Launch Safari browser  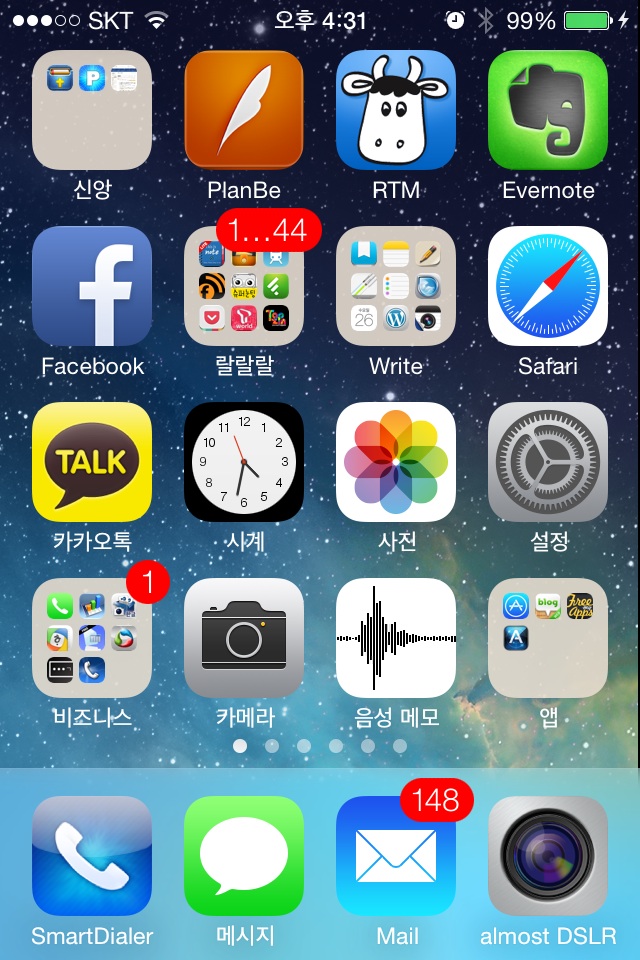(x=548, y=286)
